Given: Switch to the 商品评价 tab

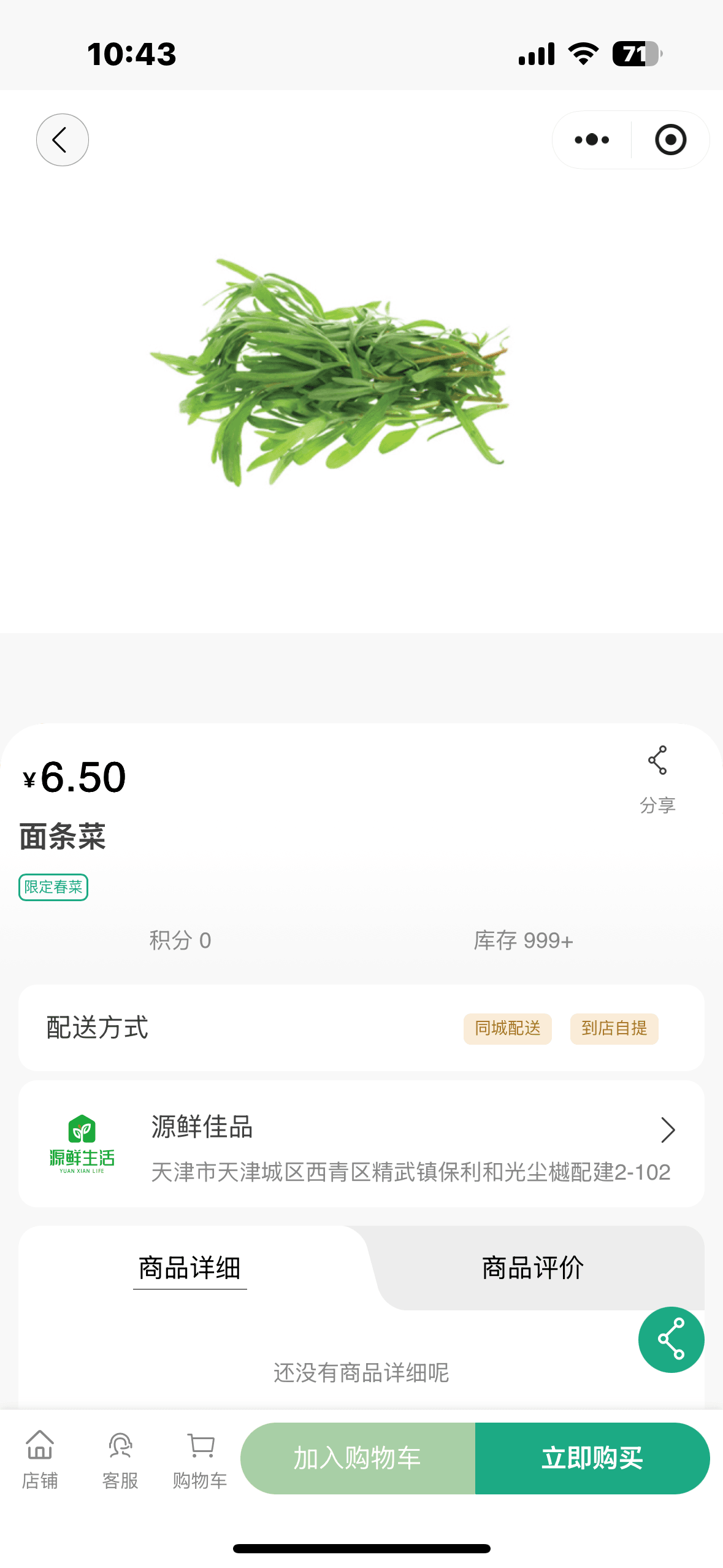Looking at the screenshot, I should click(532, 1267).
